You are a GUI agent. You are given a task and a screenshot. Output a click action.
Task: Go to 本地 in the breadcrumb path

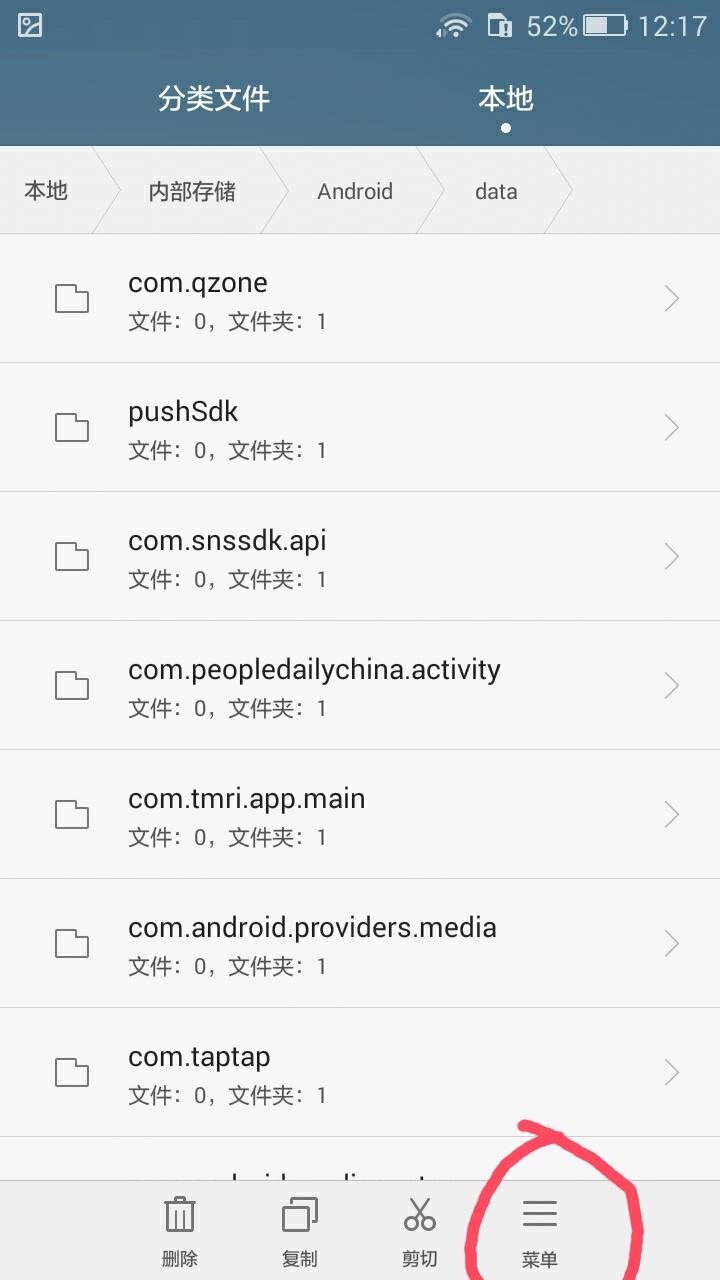coord(46,191)
